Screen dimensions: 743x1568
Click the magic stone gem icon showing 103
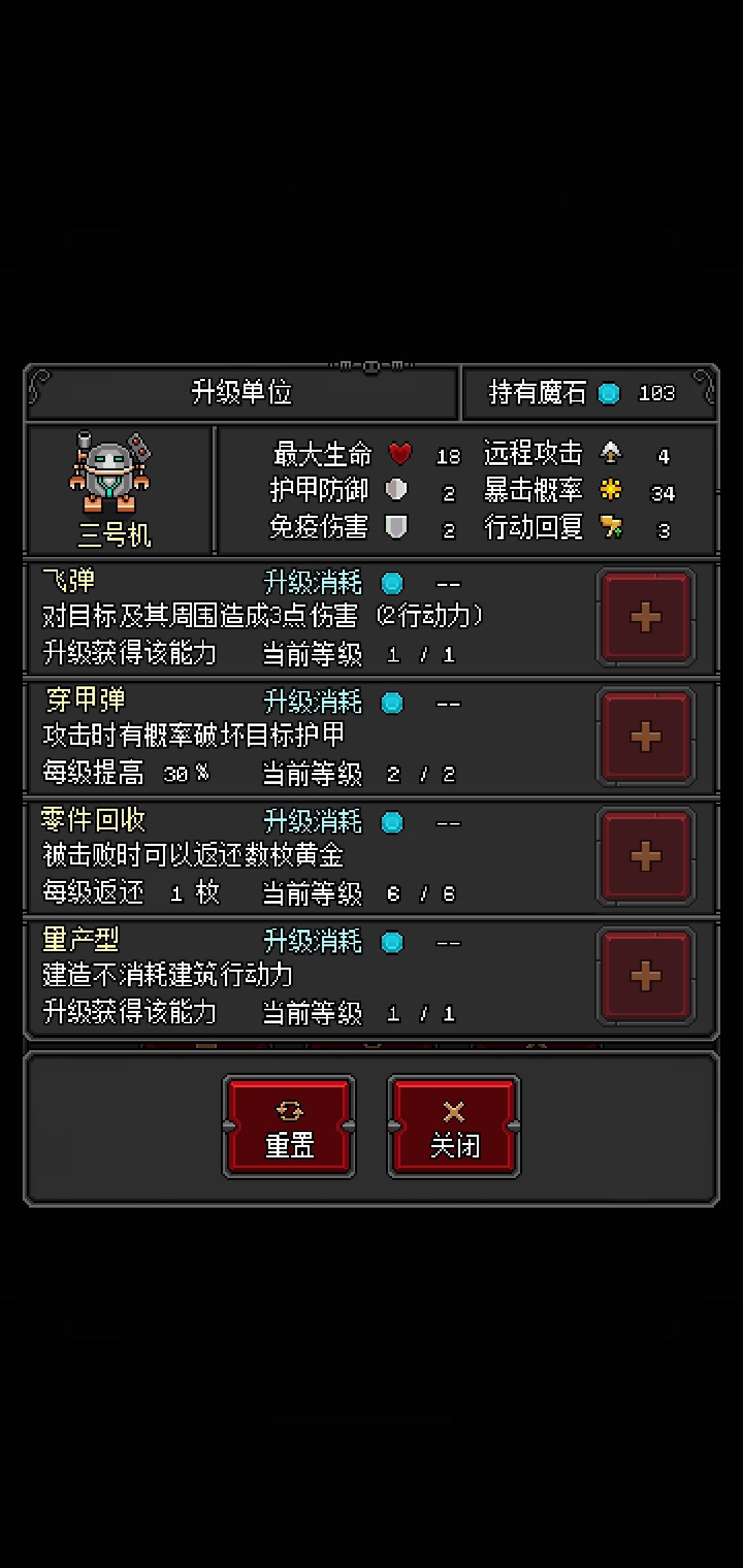tap(607, 393)
